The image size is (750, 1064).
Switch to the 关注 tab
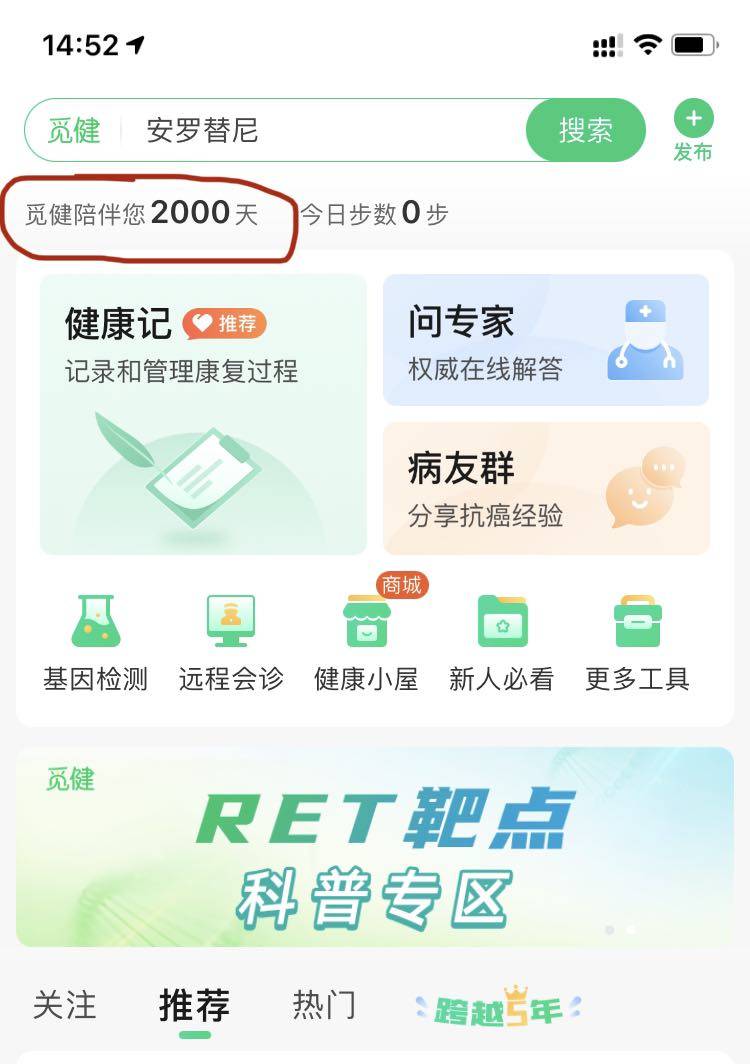click(65, 1005)
